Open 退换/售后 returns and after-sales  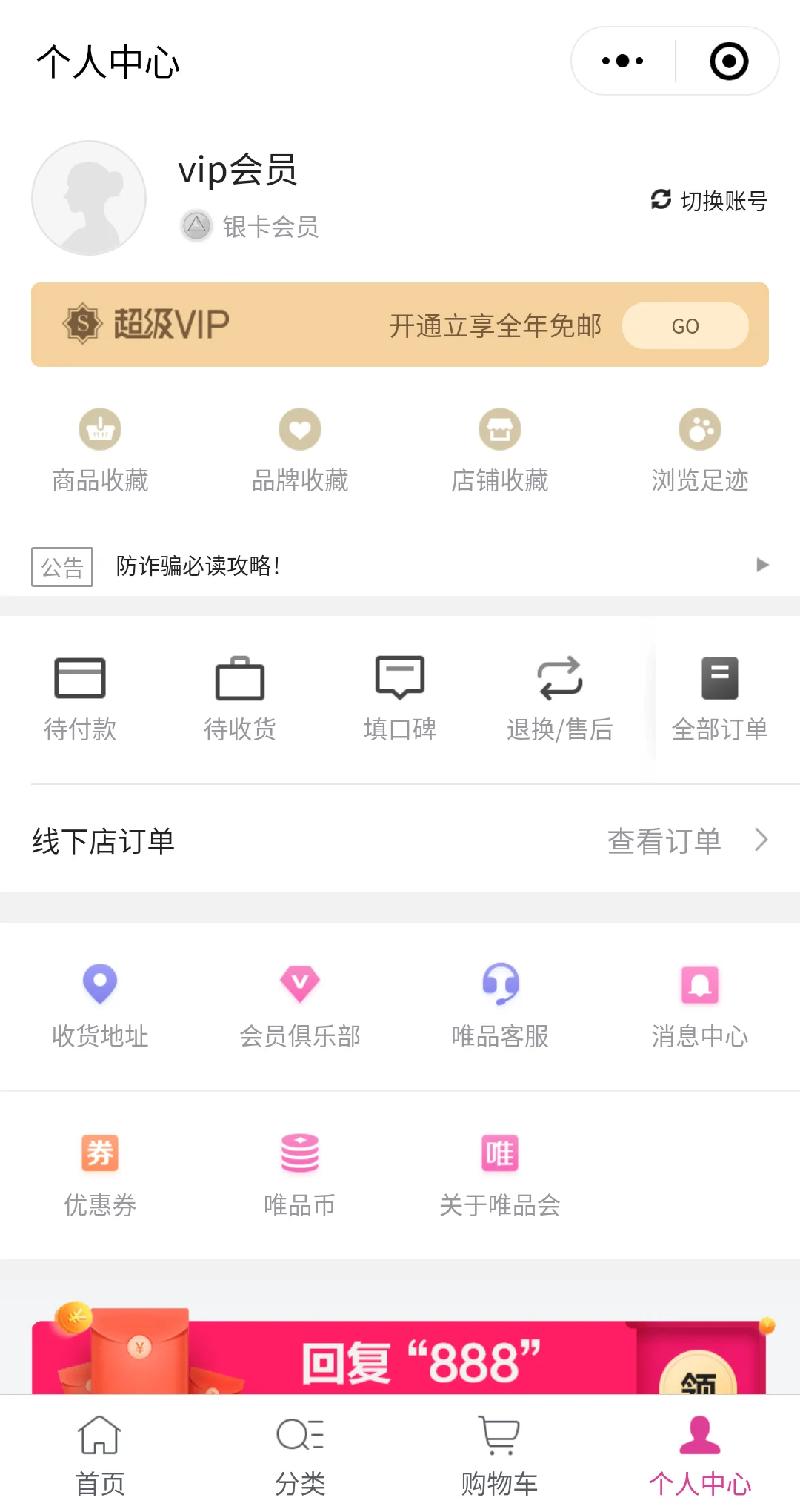[560, 698]
